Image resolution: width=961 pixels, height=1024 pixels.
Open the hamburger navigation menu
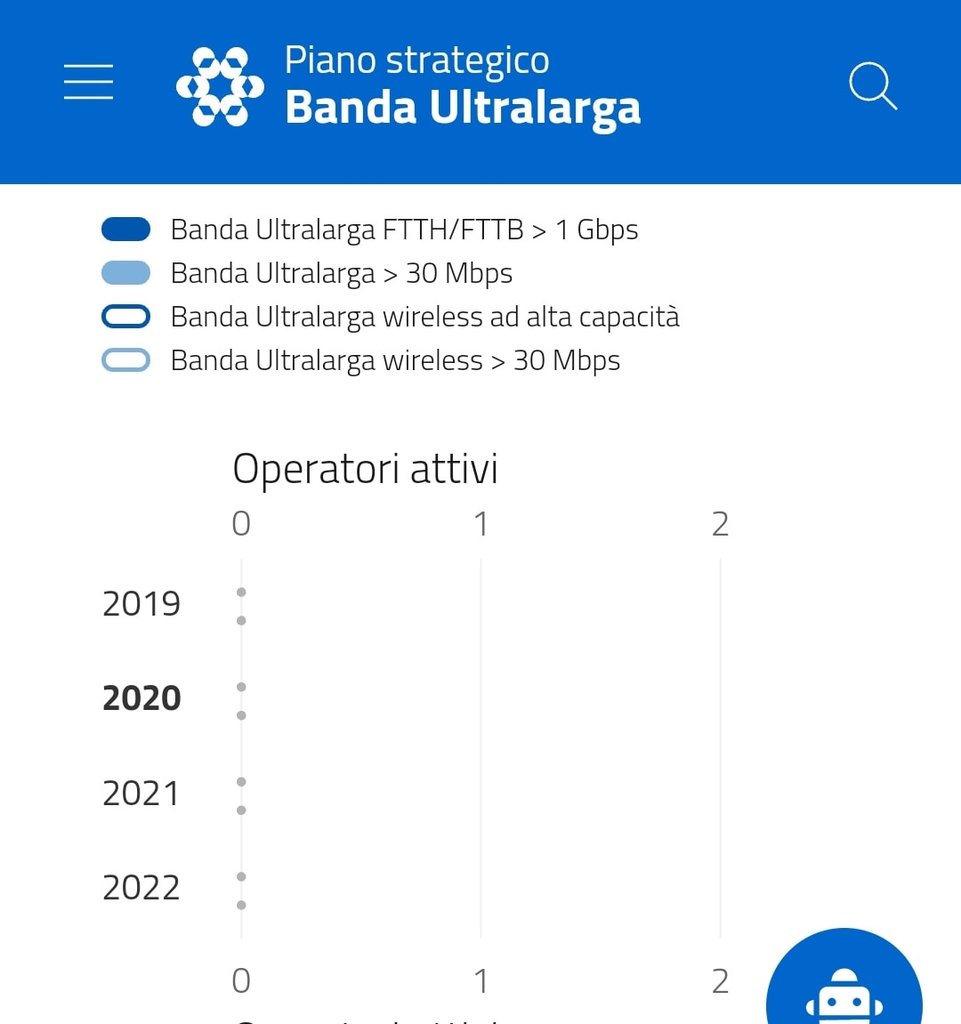[x=88, y=82]
